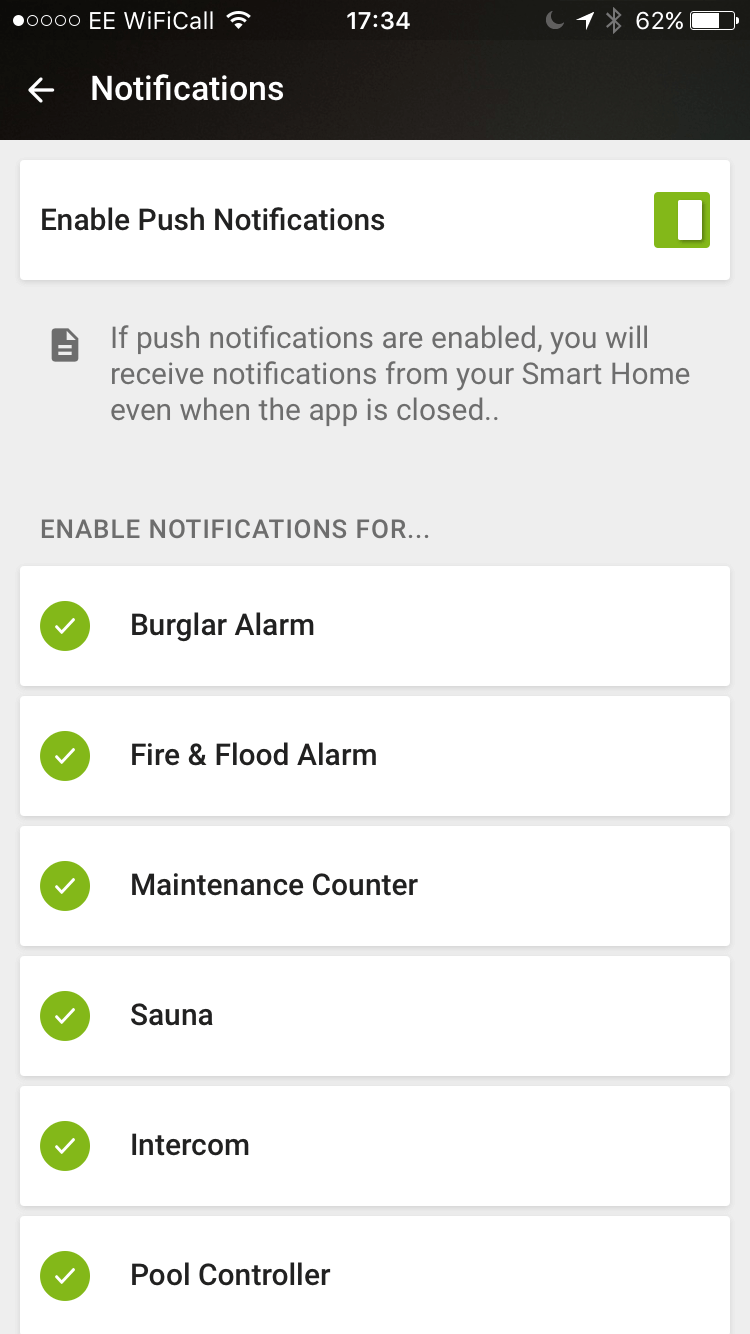Uncheck Pool Controller notifications
This screenshot has height=1334, width=750.
tap(65, 1276)
